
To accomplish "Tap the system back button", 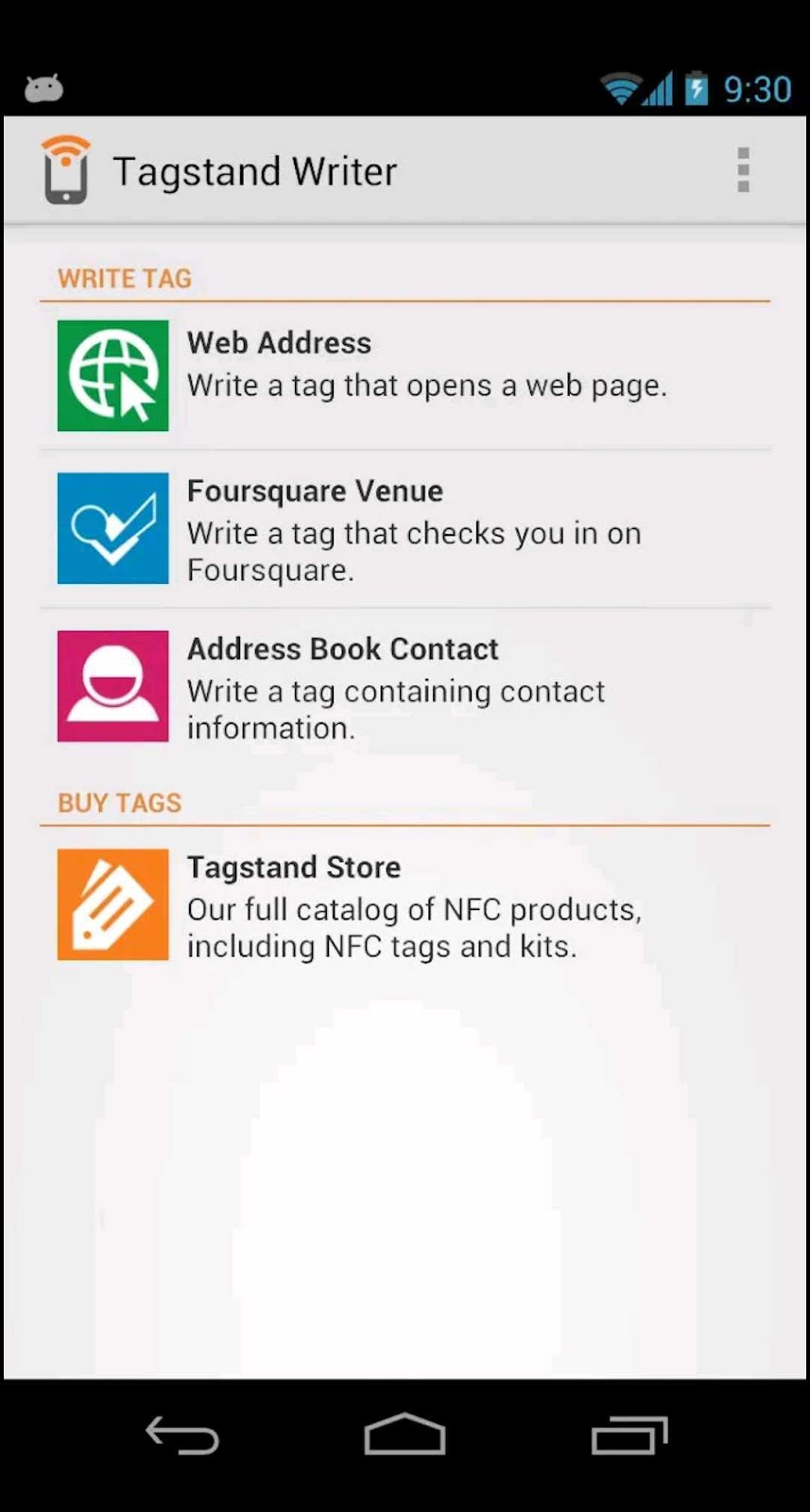I will [181, 1436].
